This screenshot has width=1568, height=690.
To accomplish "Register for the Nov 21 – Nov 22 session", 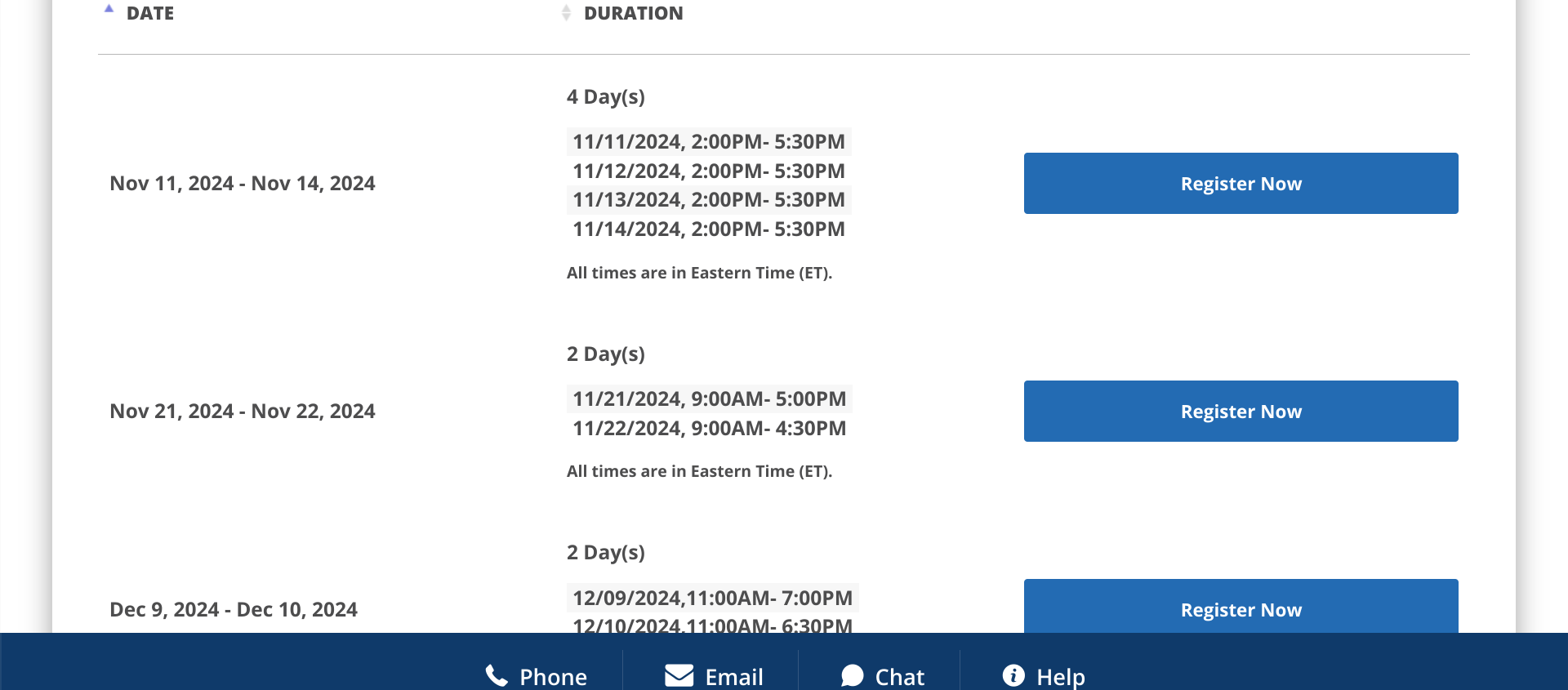I will click(x=1241, y=412).
